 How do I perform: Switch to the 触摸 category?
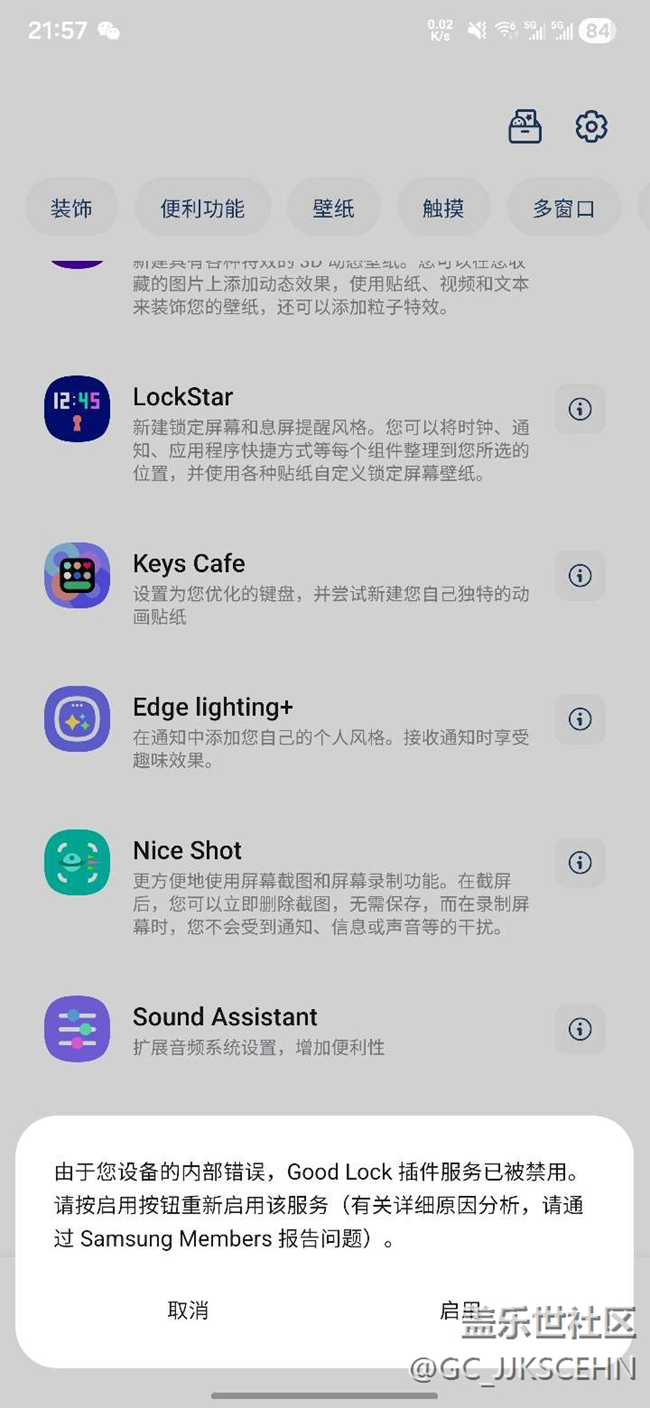click(443, 208)
